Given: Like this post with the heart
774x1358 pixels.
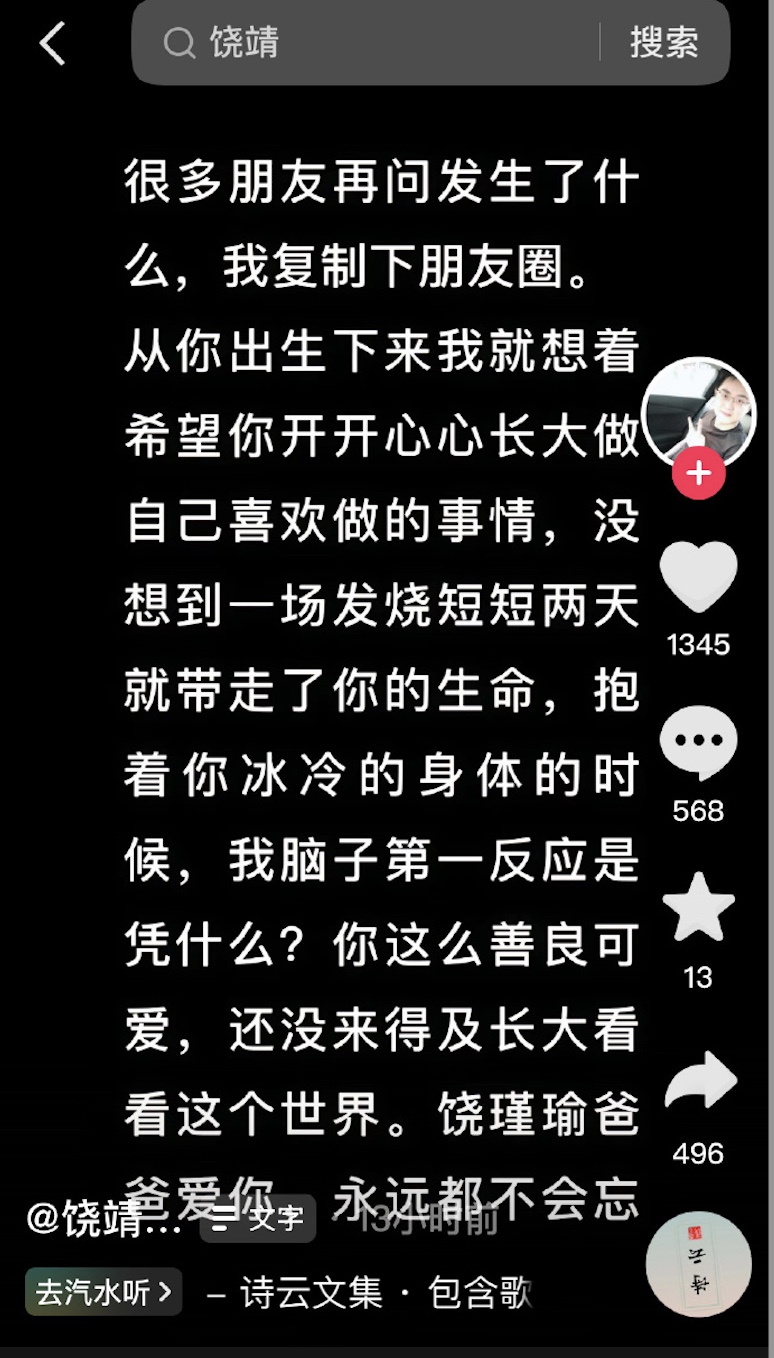Looking at the screenshot, I should point(699,577).
